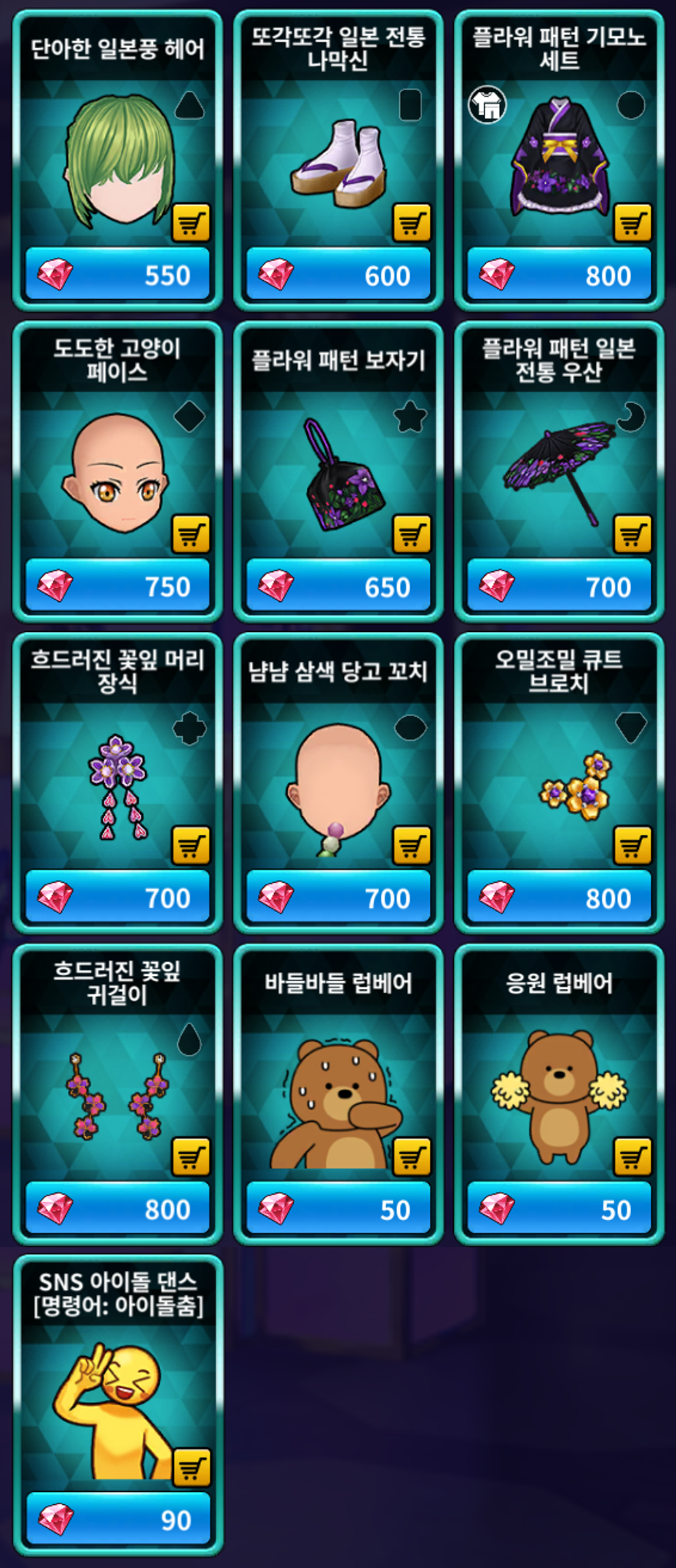The height and width of the screenshot is (1568, 676).
Task: Add 흐드러진 꽃잎 귀걸이 to cart
Action: (191, 1157)
